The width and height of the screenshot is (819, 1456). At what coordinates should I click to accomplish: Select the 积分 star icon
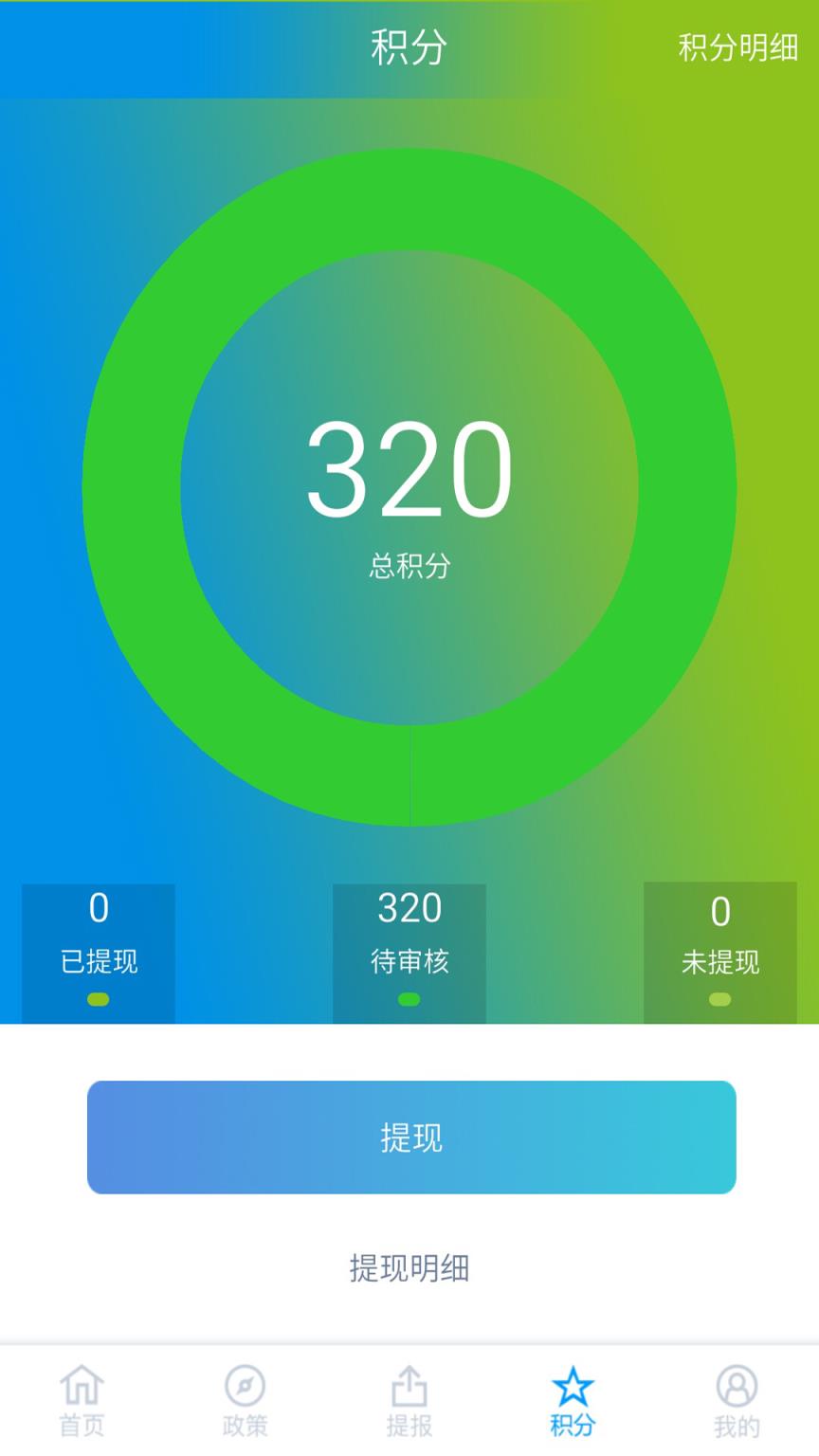tap(573, 1387)
